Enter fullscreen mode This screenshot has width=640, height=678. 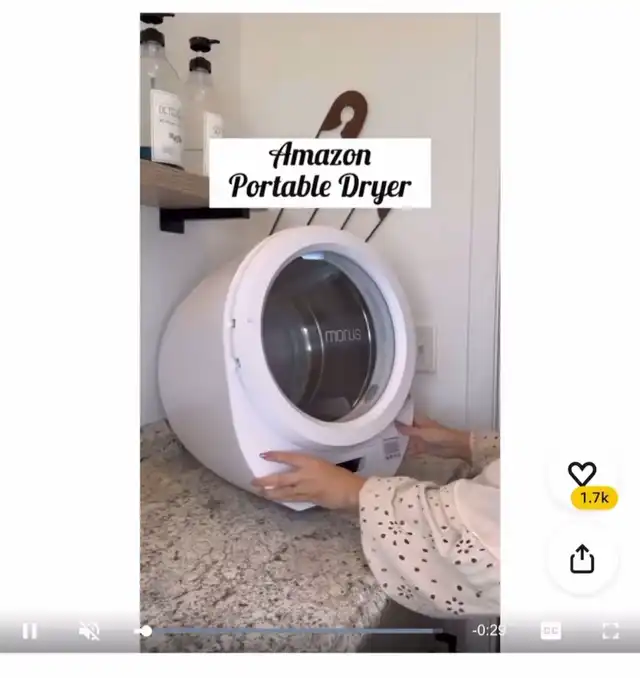[x=611, y=631]
